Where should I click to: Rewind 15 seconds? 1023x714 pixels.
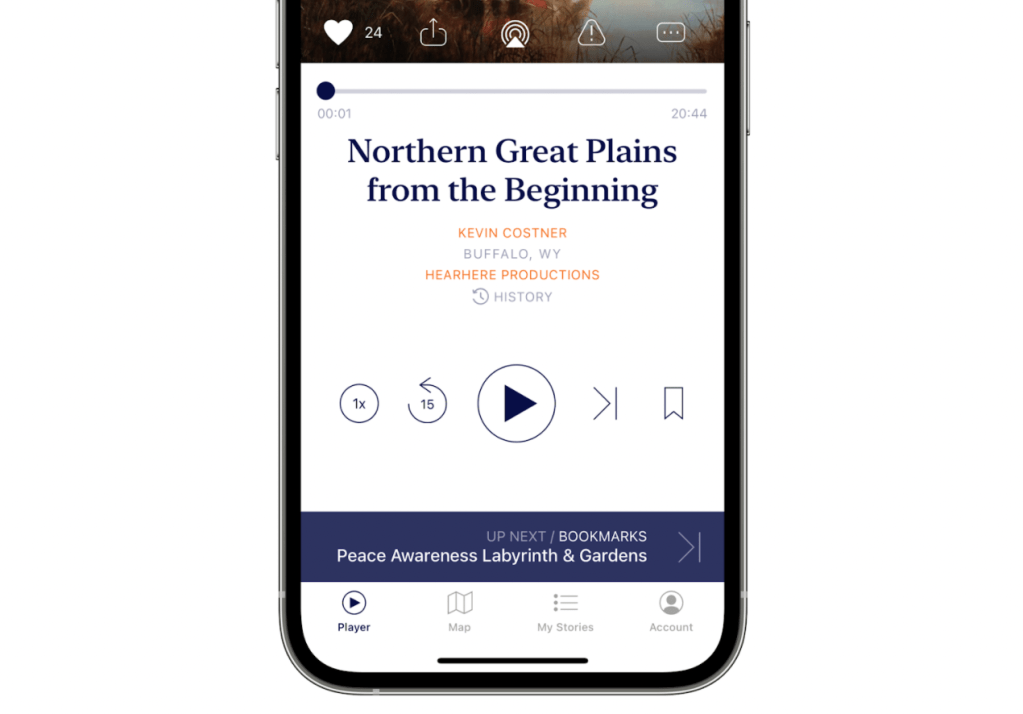[427, 403]
